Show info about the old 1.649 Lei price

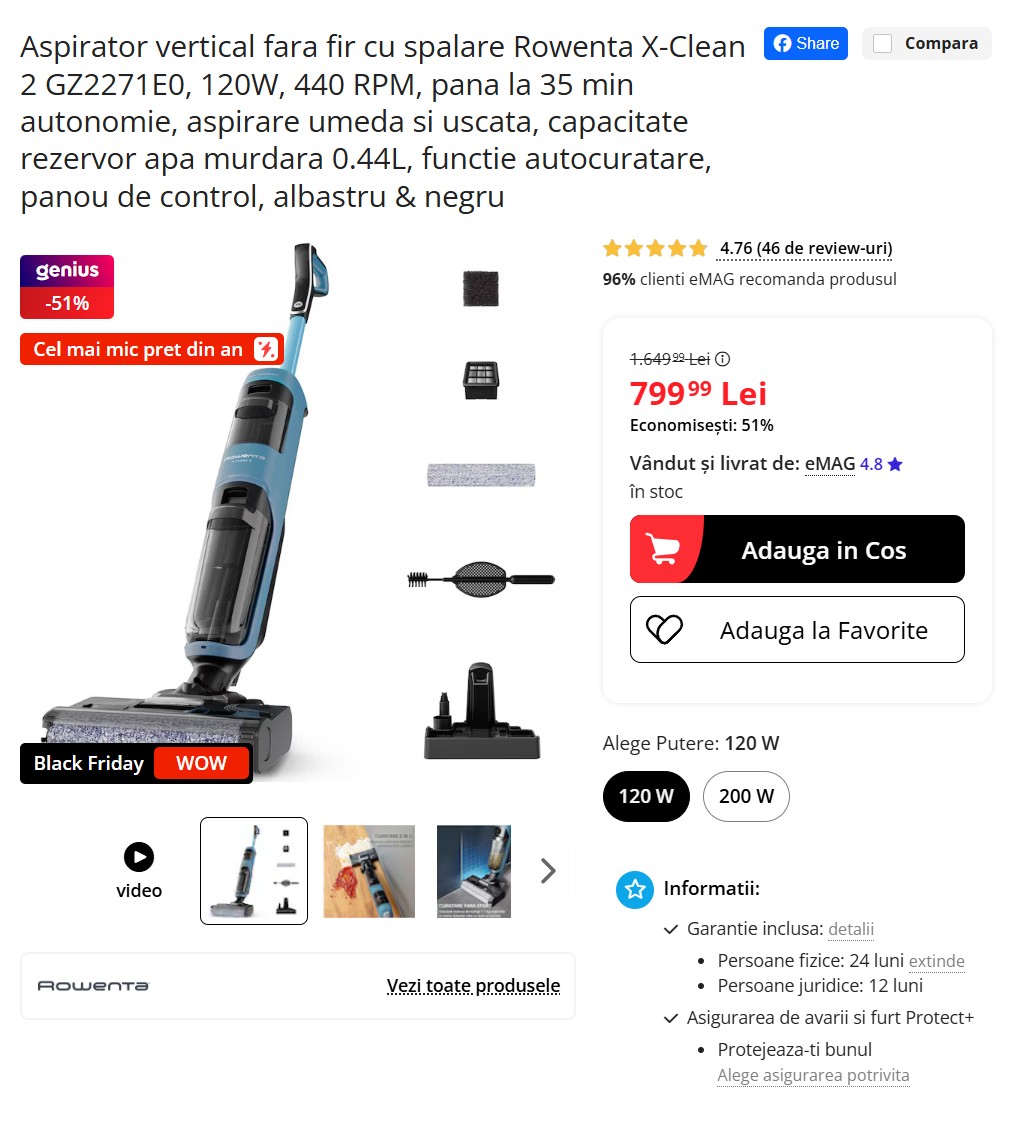[x=723, y=359]
